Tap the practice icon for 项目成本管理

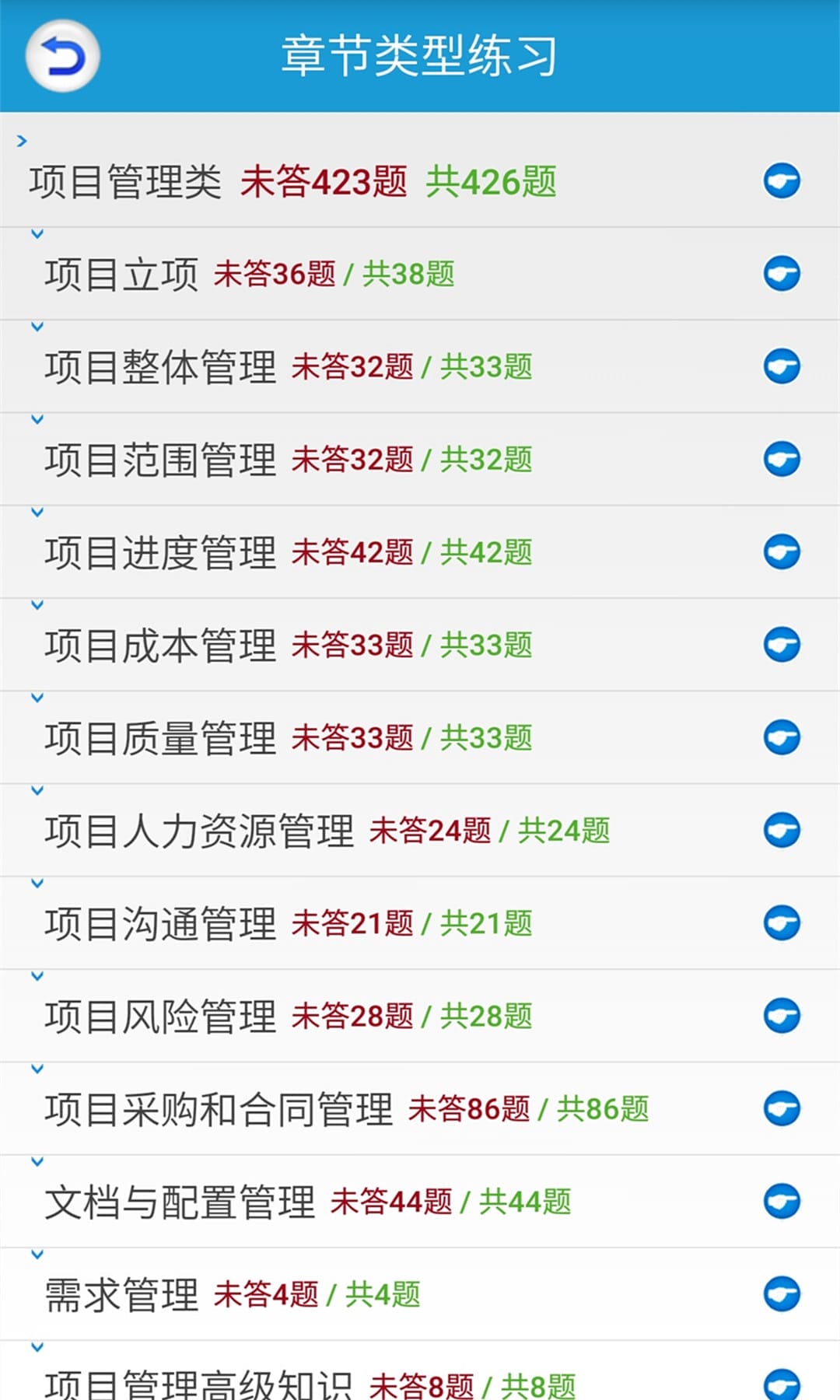783,644
